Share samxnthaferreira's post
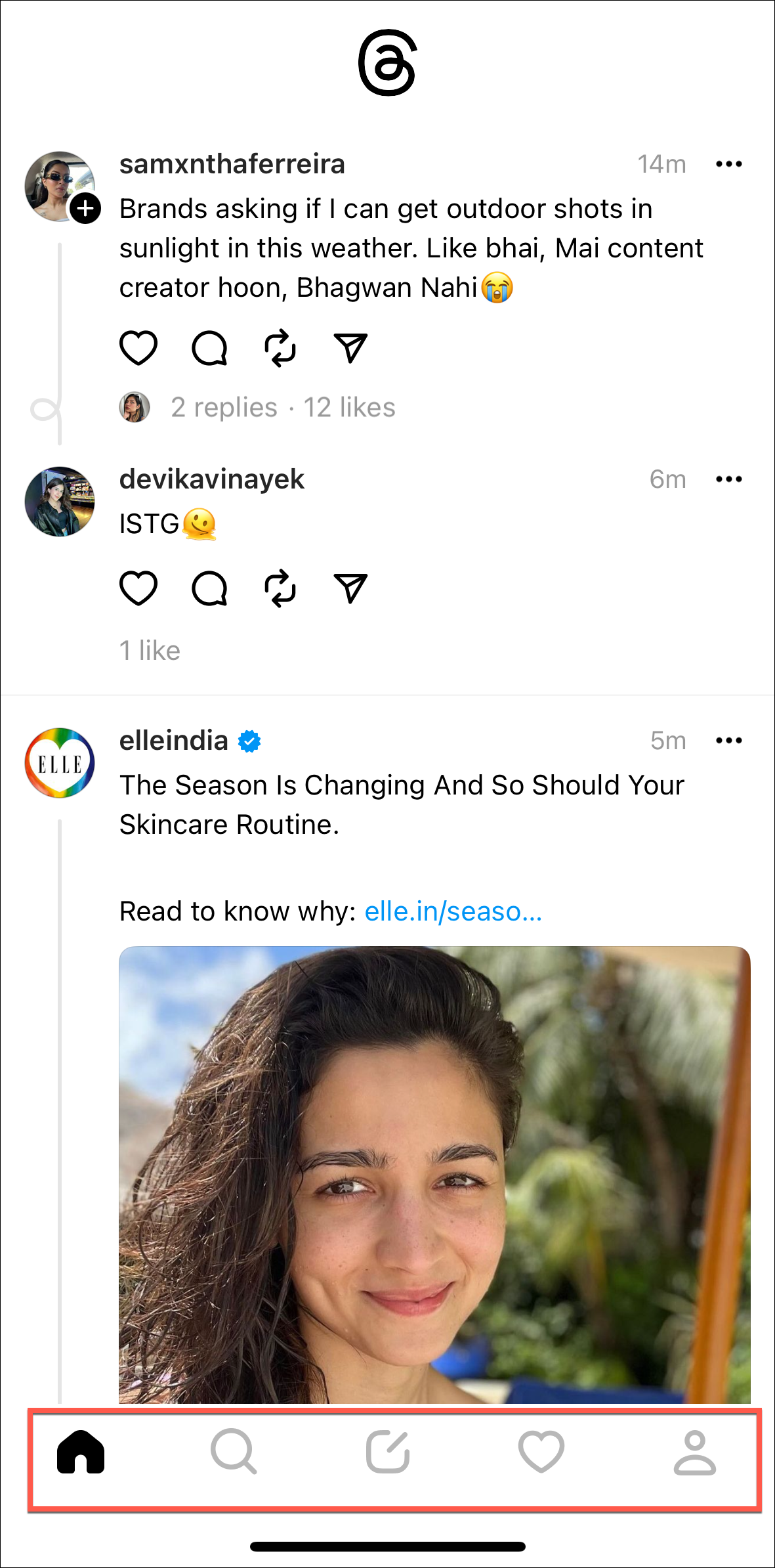 coord(350,348)
